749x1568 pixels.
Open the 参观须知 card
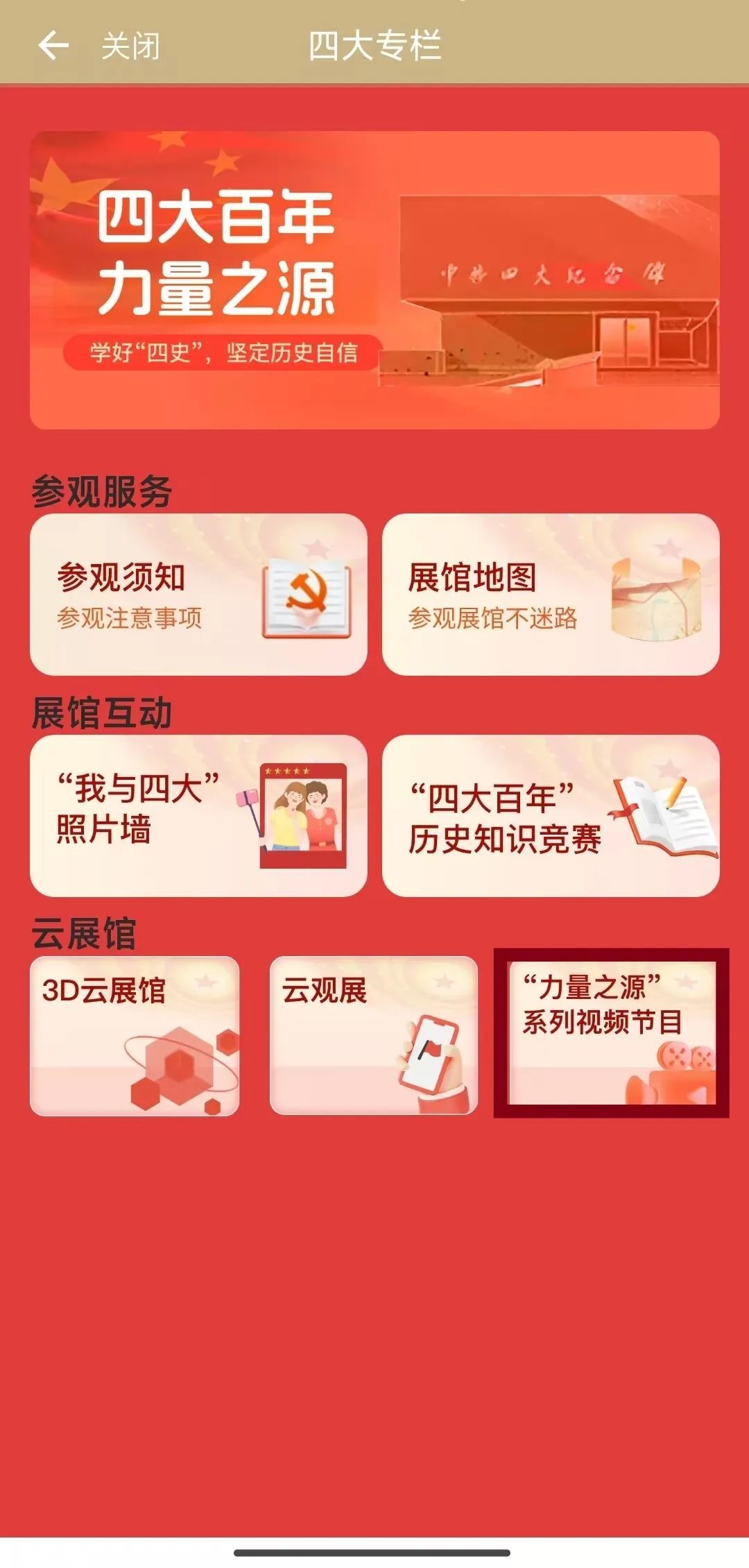(198, 595)
